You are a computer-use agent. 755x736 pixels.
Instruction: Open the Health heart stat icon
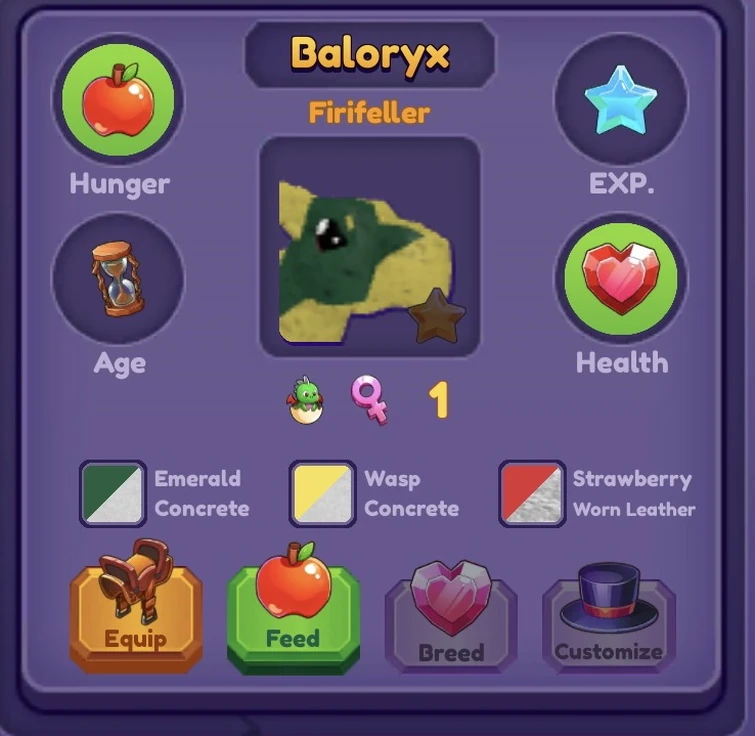(x=621, y=278)
